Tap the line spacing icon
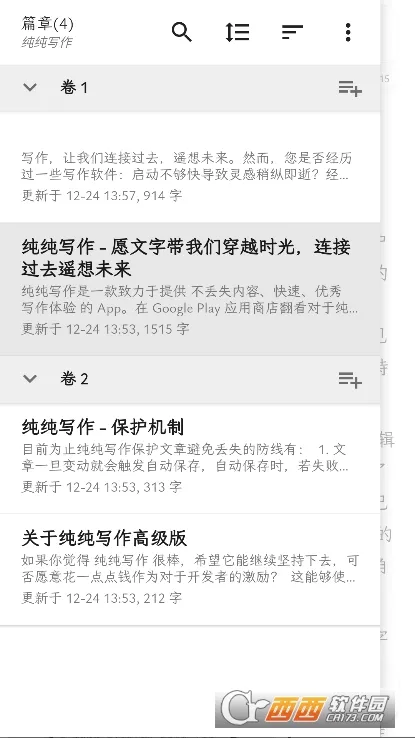The image size is (415, 738). coord(237,32)
